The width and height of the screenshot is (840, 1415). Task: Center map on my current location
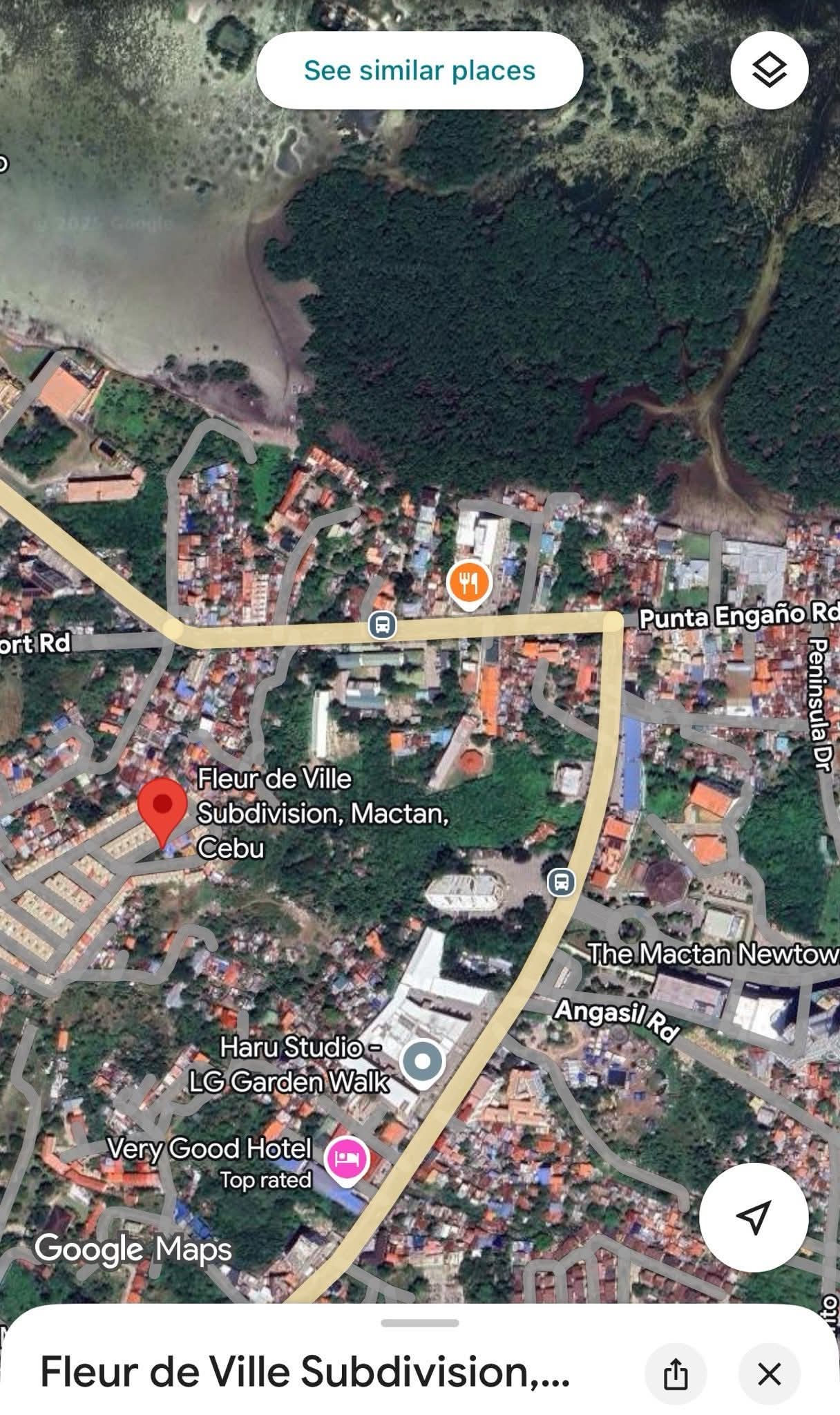(x=754, y=1217)
